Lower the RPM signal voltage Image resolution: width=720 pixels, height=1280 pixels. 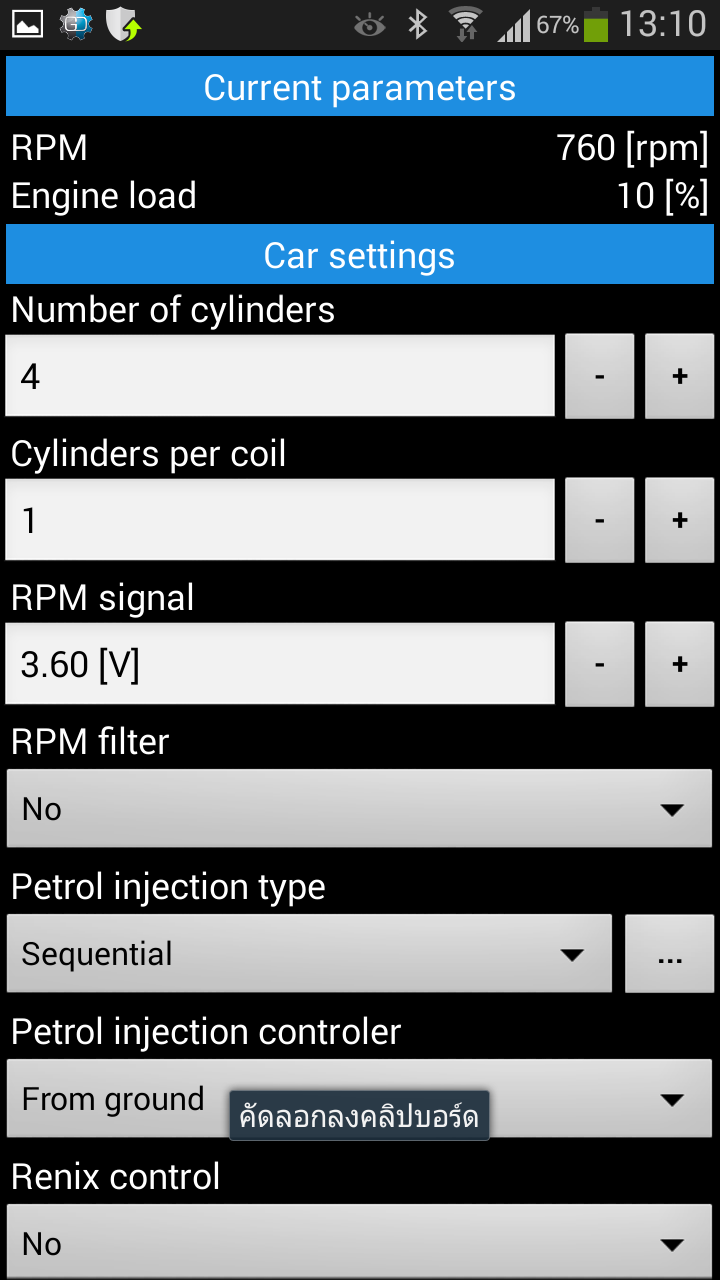point(599,664)
